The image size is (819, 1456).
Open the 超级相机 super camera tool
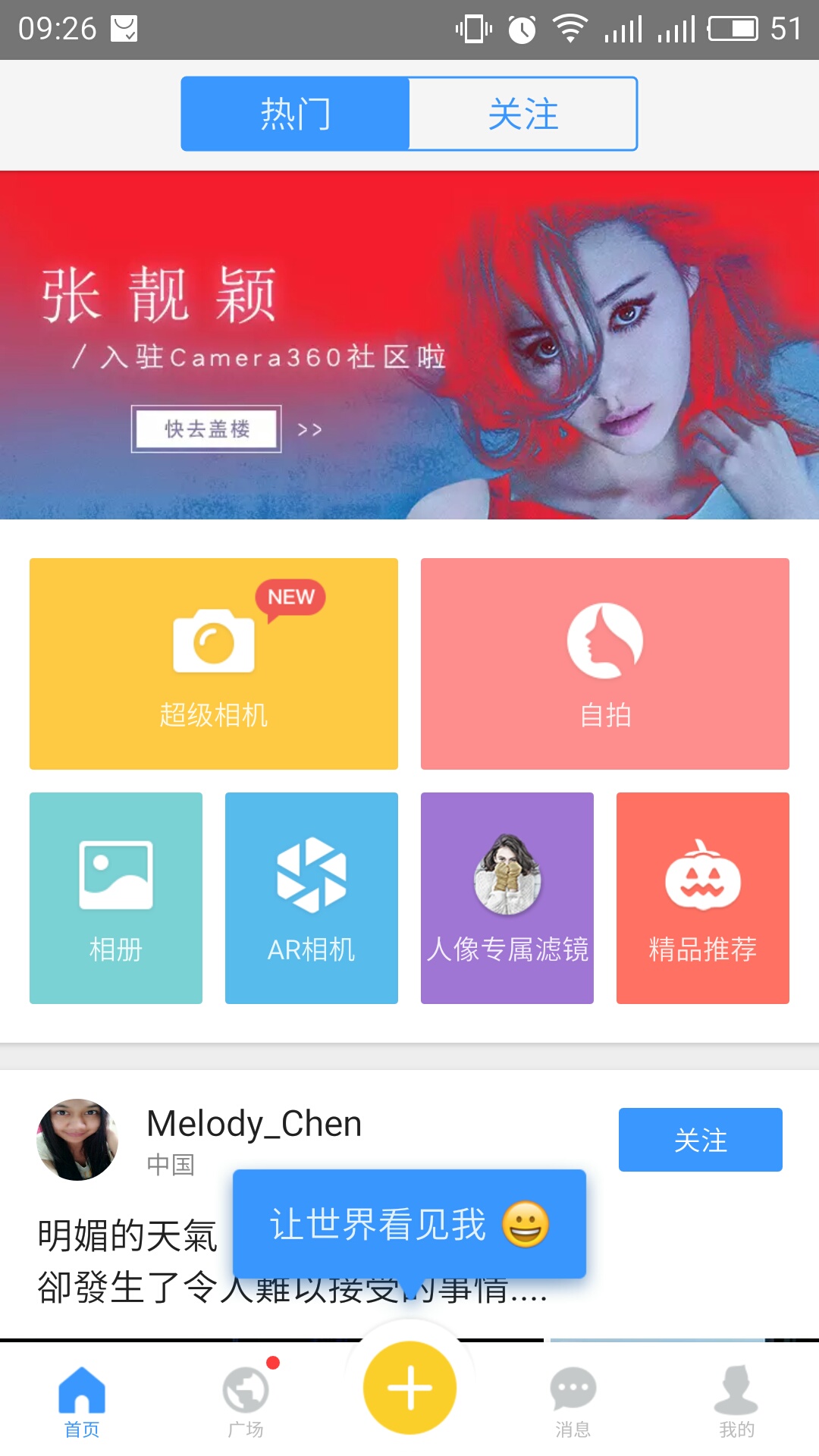(x=213, y=664)
